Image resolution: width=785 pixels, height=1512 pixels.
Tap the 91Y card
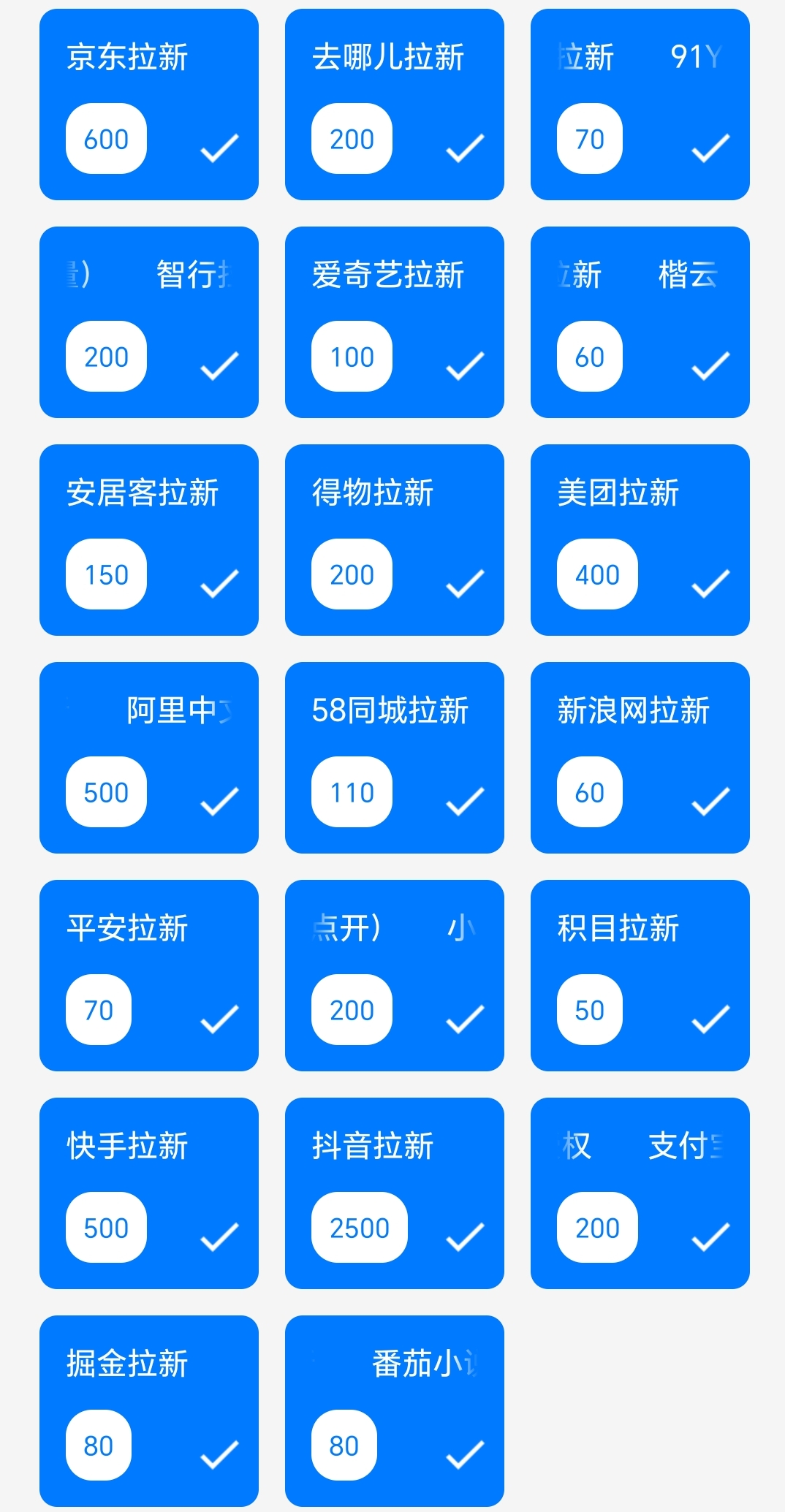point(640,105)
